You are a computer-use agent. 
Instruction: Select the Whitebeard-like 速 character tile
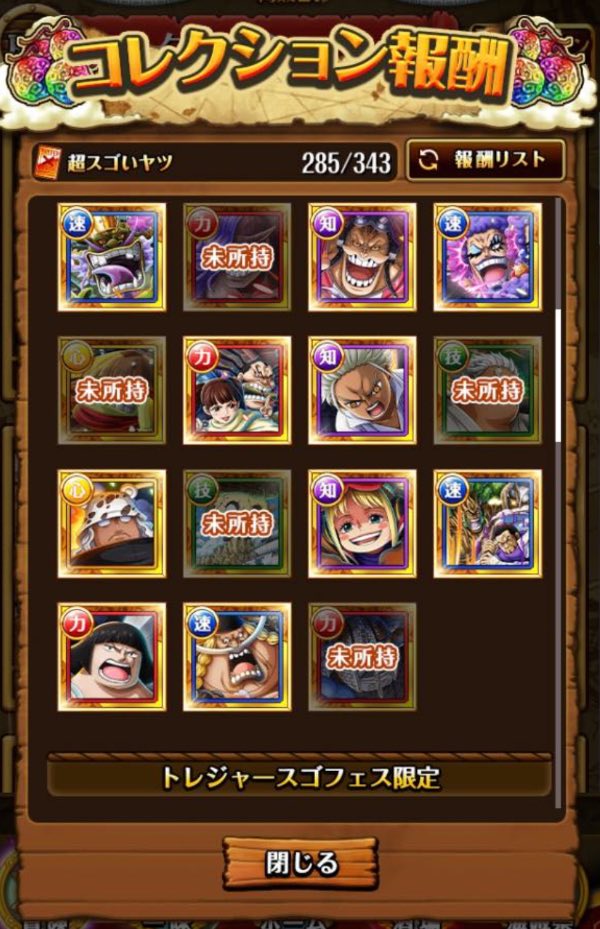click(x=236, y=656)
